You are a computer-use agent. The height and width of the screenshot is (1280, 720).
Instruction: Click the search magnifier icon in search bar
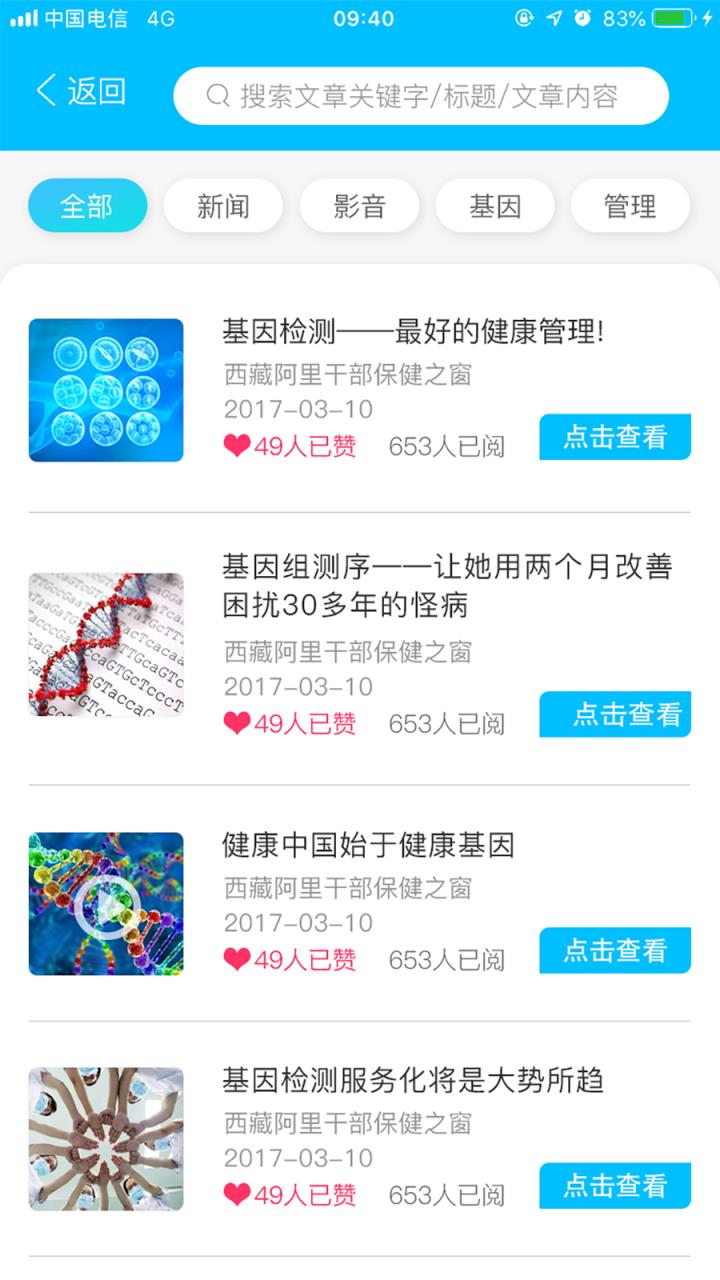click(215, 95)
